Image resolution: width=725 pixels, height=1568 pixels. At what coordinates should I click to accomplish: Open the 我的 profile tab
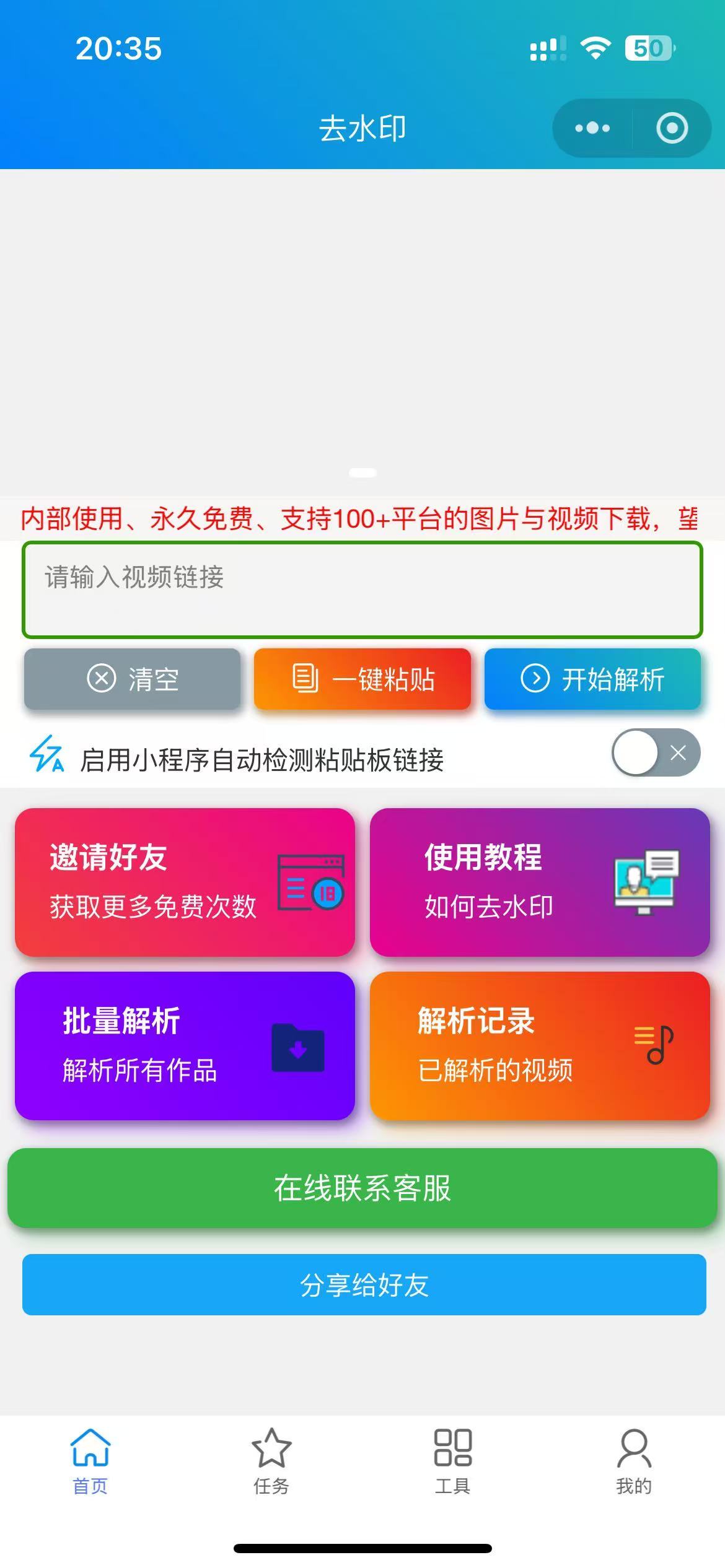(634, 1461)
